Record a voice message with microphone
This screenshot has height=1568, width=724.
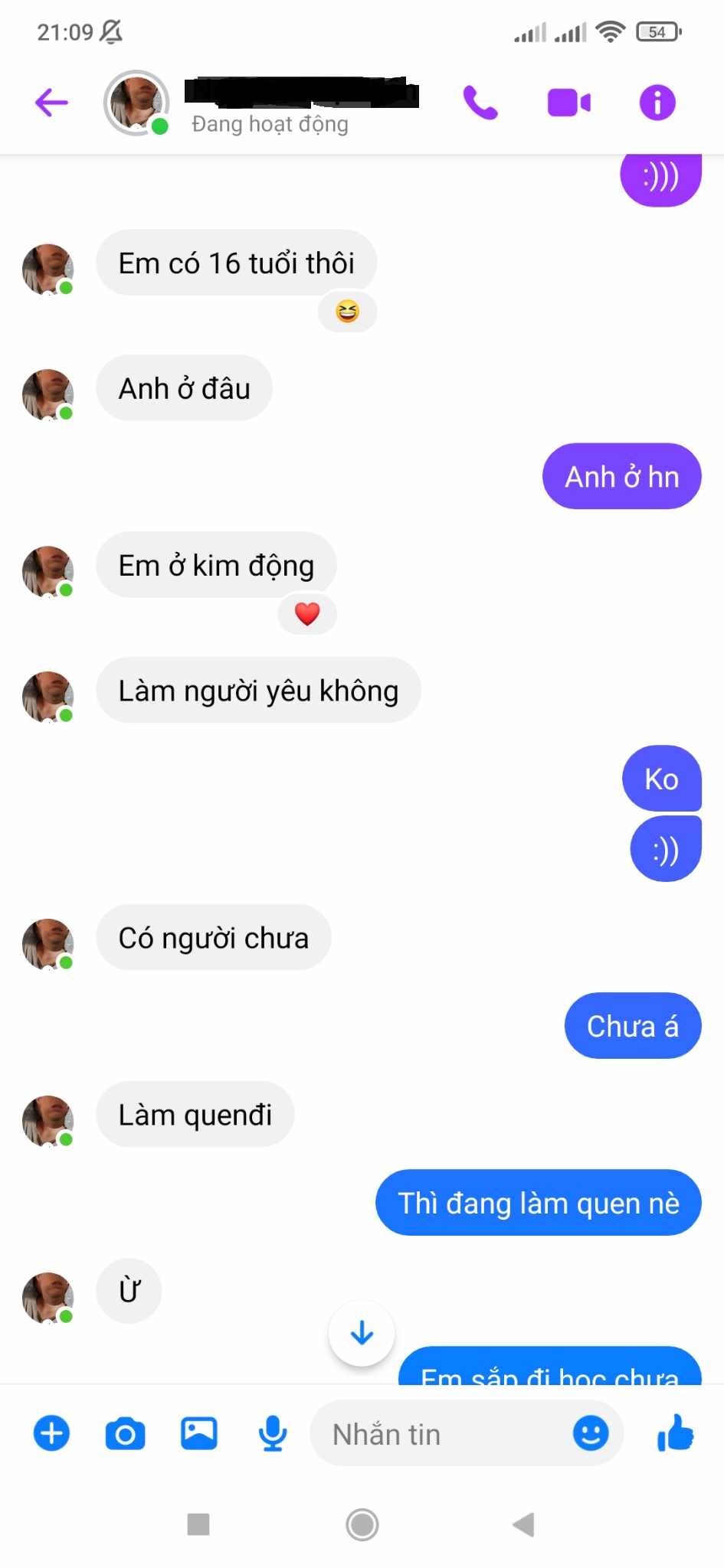(x=272, y=1433)
